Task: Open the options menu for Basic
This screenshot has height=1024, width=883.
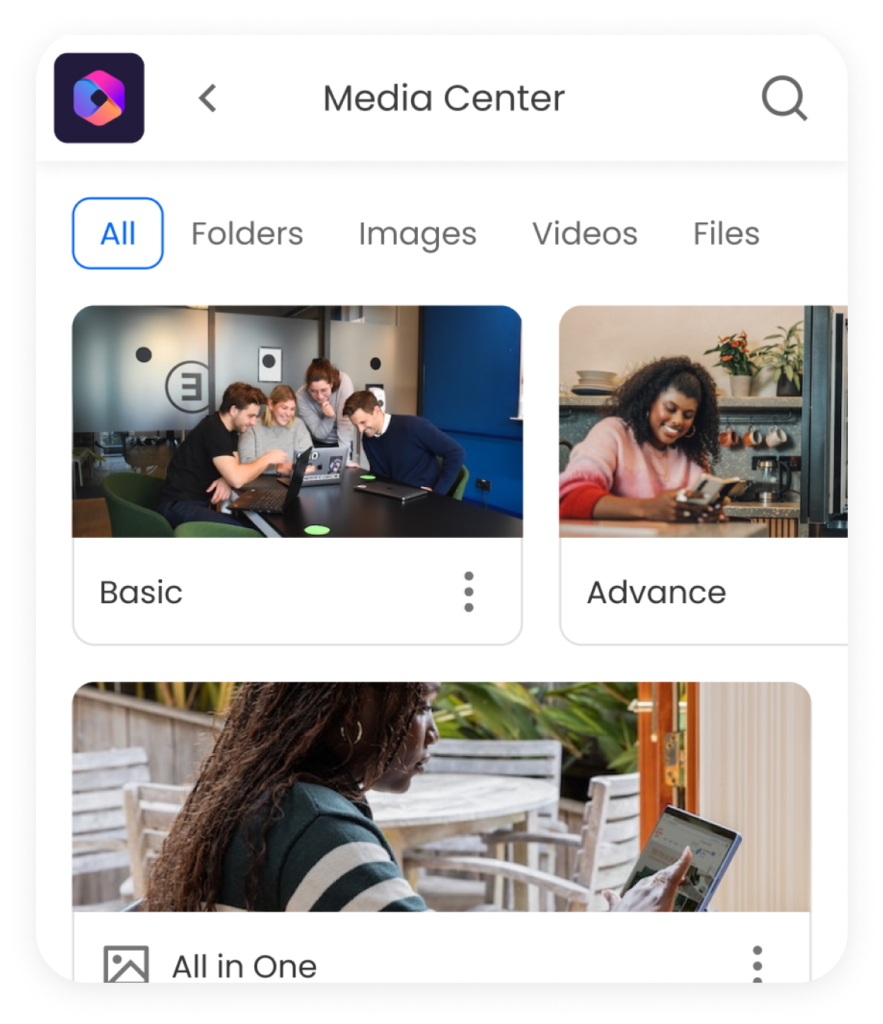Action: pyautogui.click(x=468, y=592)
